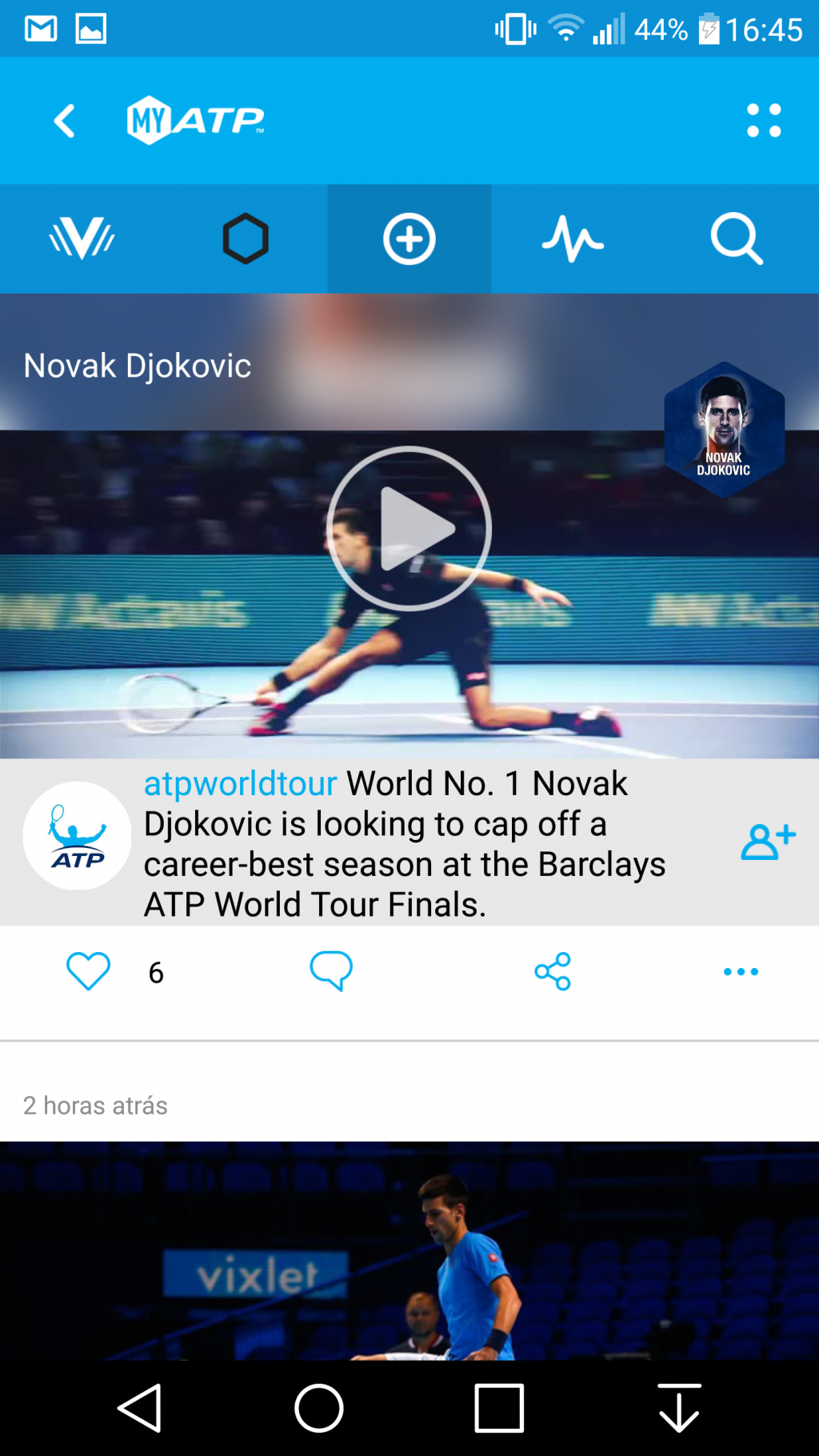Open the activity pulse tab
This screenshot has width=819, height=1456.
tap(573, 238)
